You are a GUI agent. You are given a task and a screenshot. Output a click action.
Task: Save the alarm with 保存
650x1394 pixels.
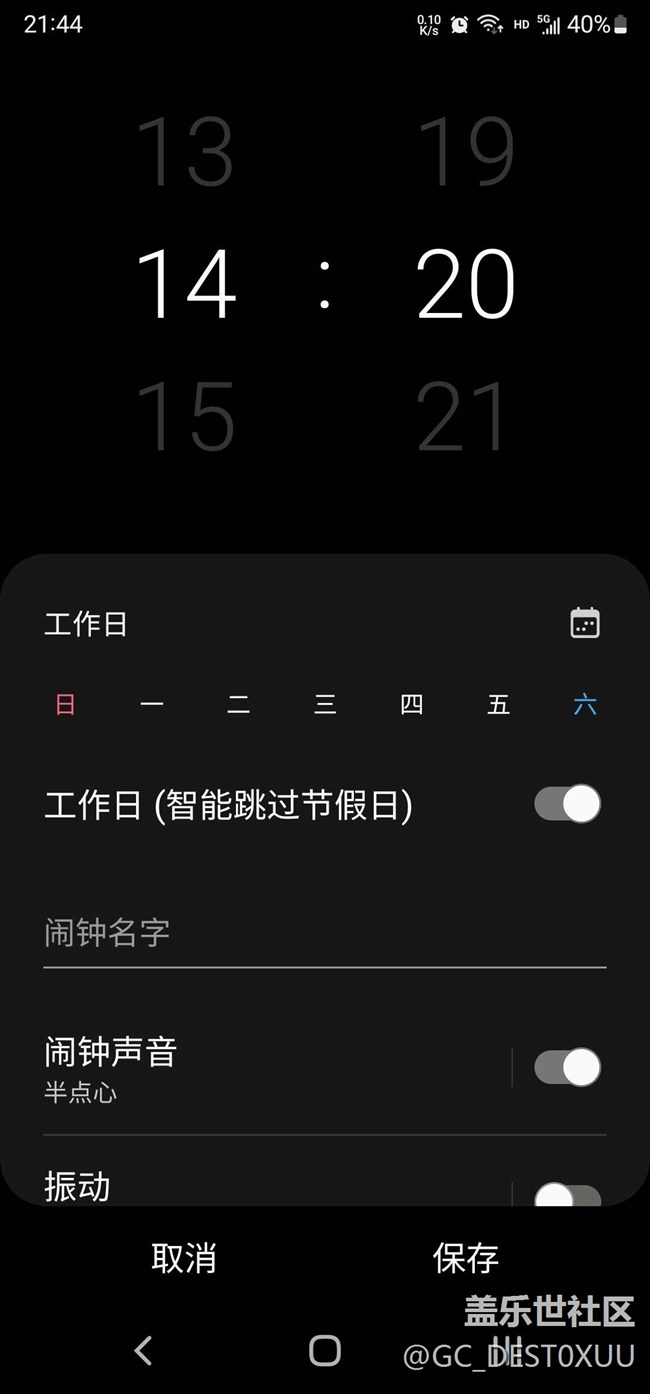[x=465, y=1258]
